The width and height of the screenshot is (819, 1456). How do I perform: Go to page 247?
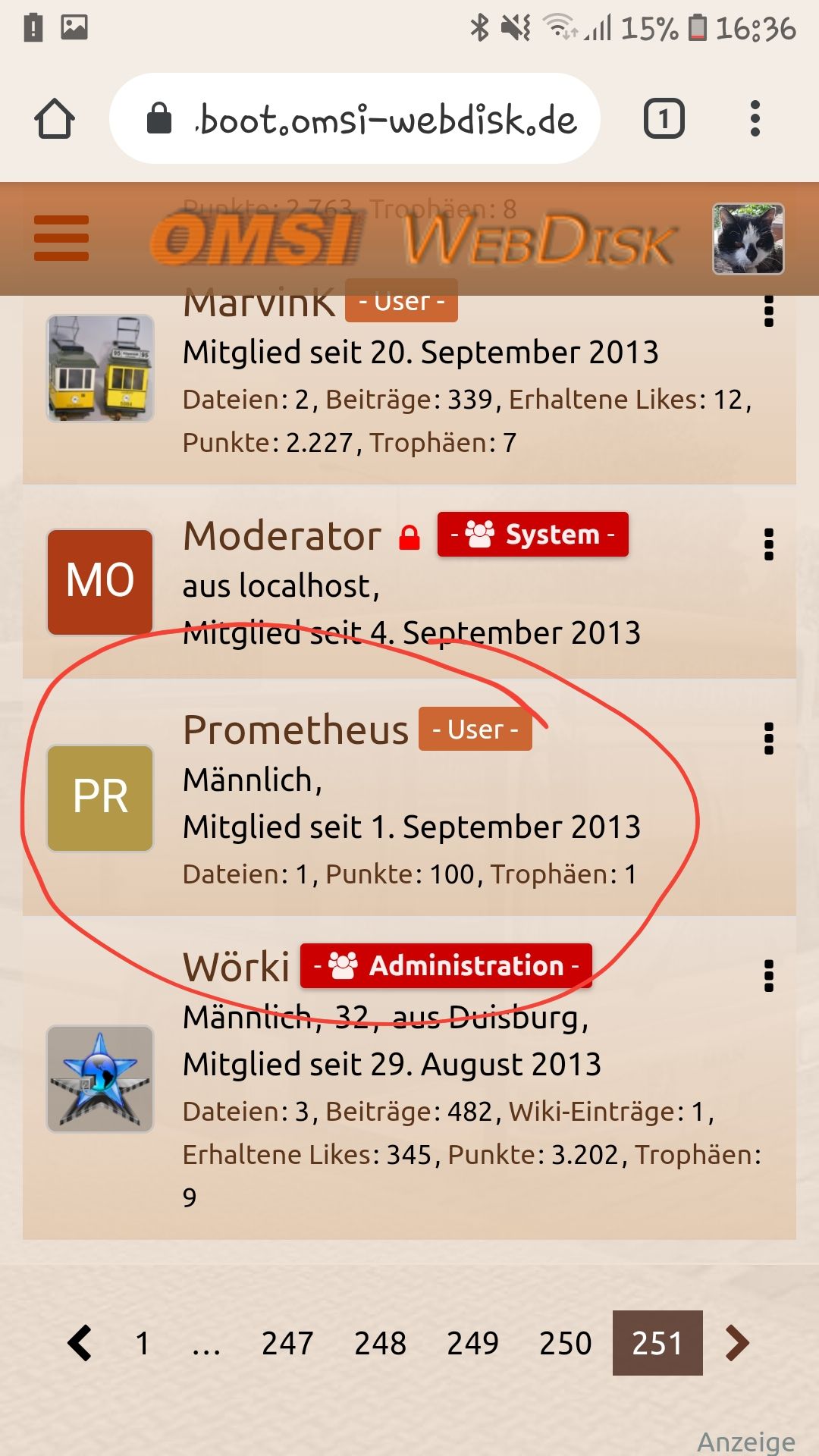[287, 1343]
